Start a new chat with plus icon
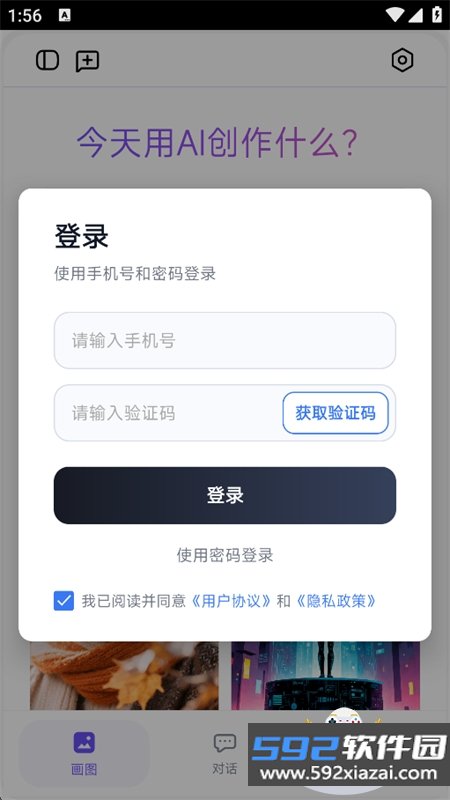The width and height of the screenshot is (450, 800). pos(88,61)
